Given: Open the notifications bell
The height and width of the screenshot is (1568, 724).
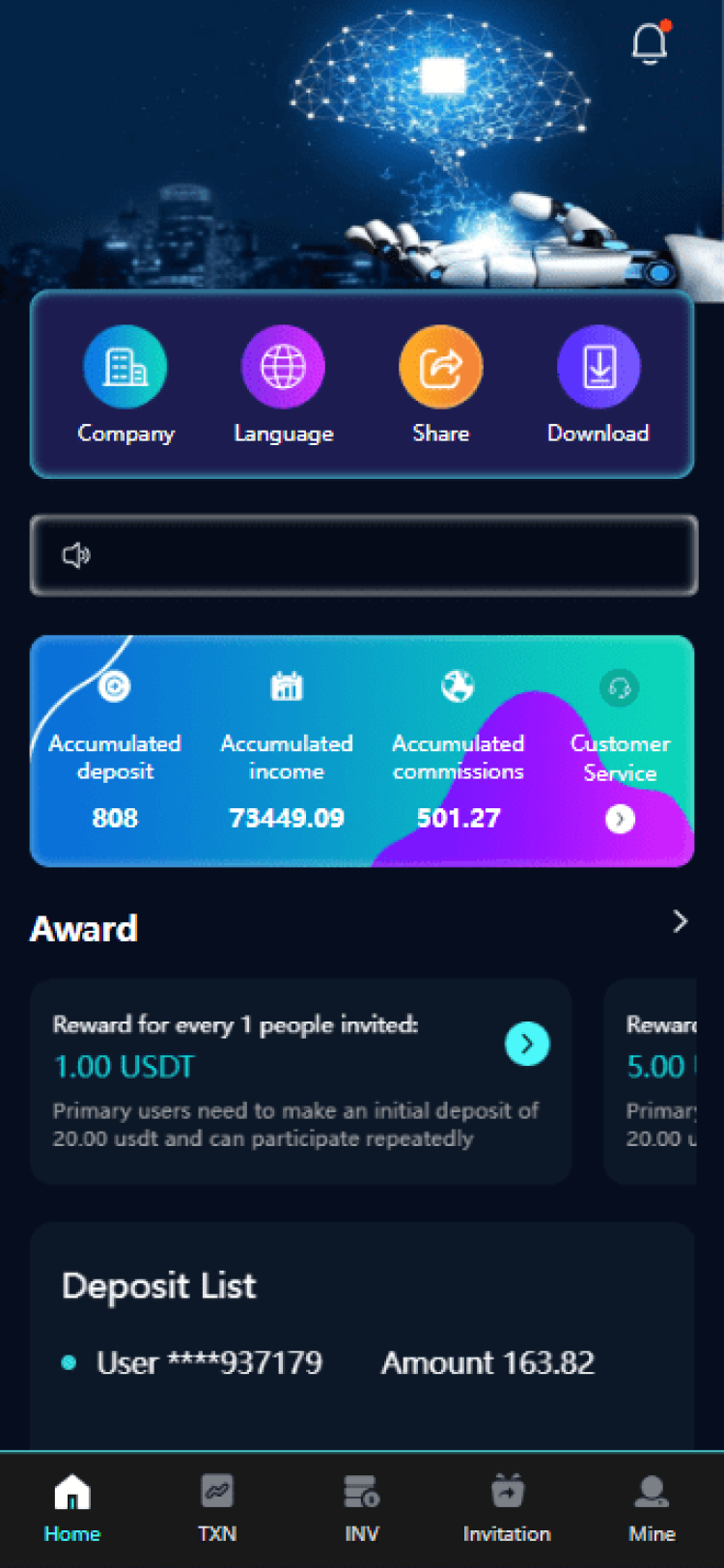Looking at the screenshot, I should (650, 43).
